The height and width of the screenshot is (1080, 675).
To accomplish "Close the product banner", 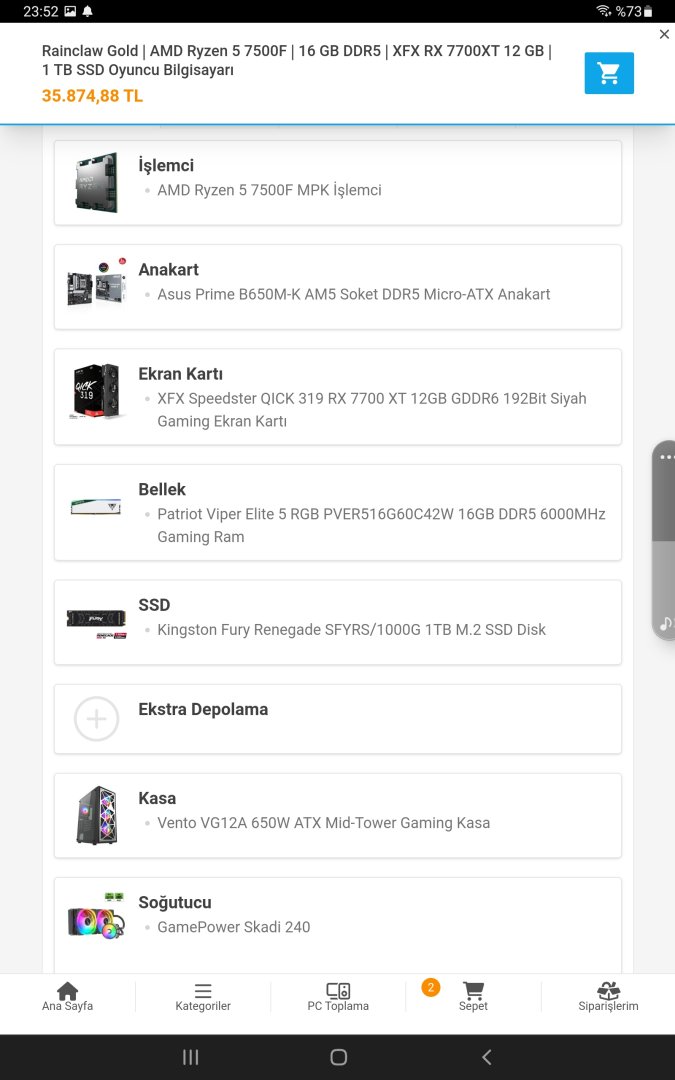I will [x=664, y=35].
